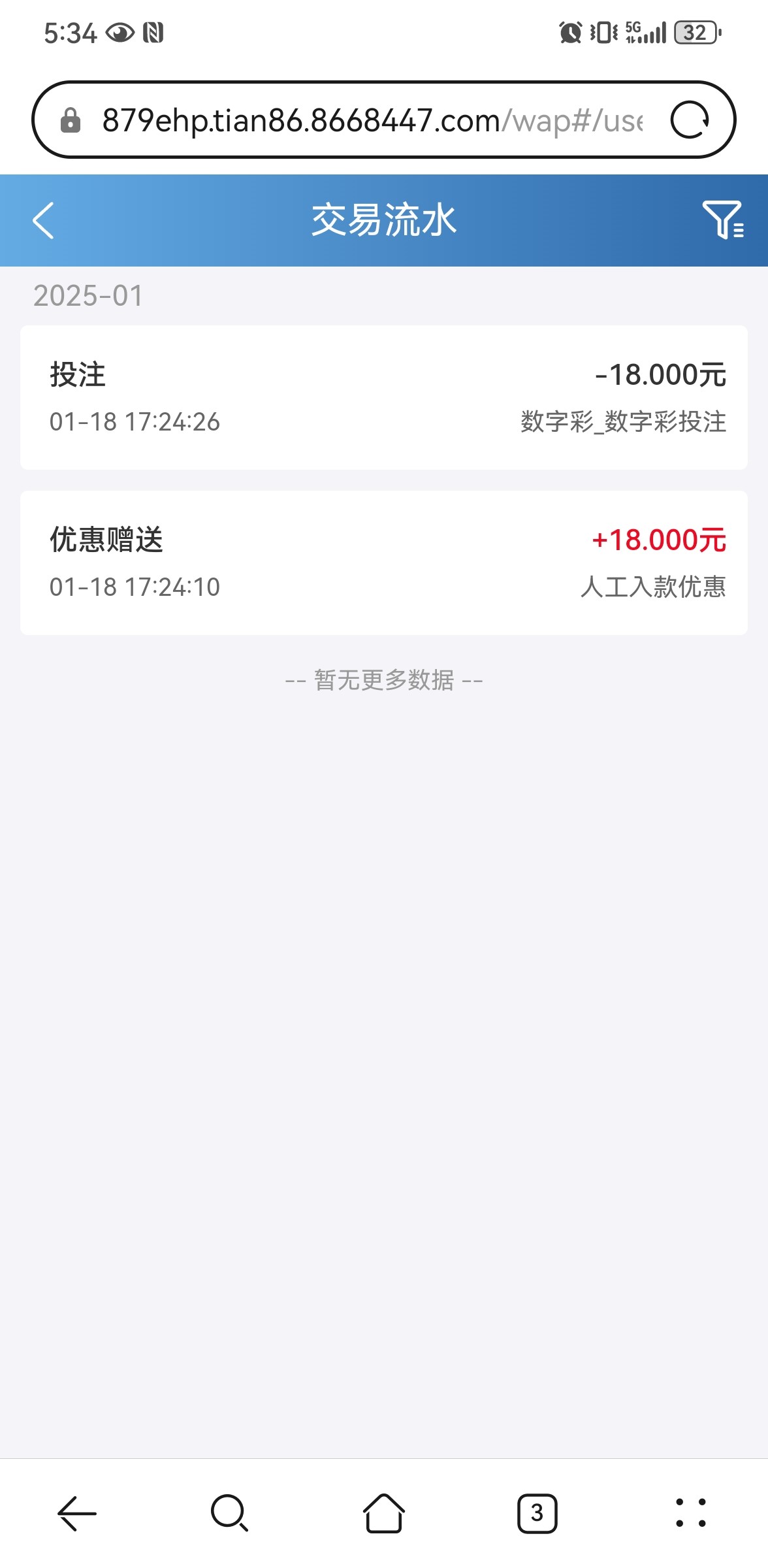View the 3 open browser tabs

click(x=537, y=1513)
